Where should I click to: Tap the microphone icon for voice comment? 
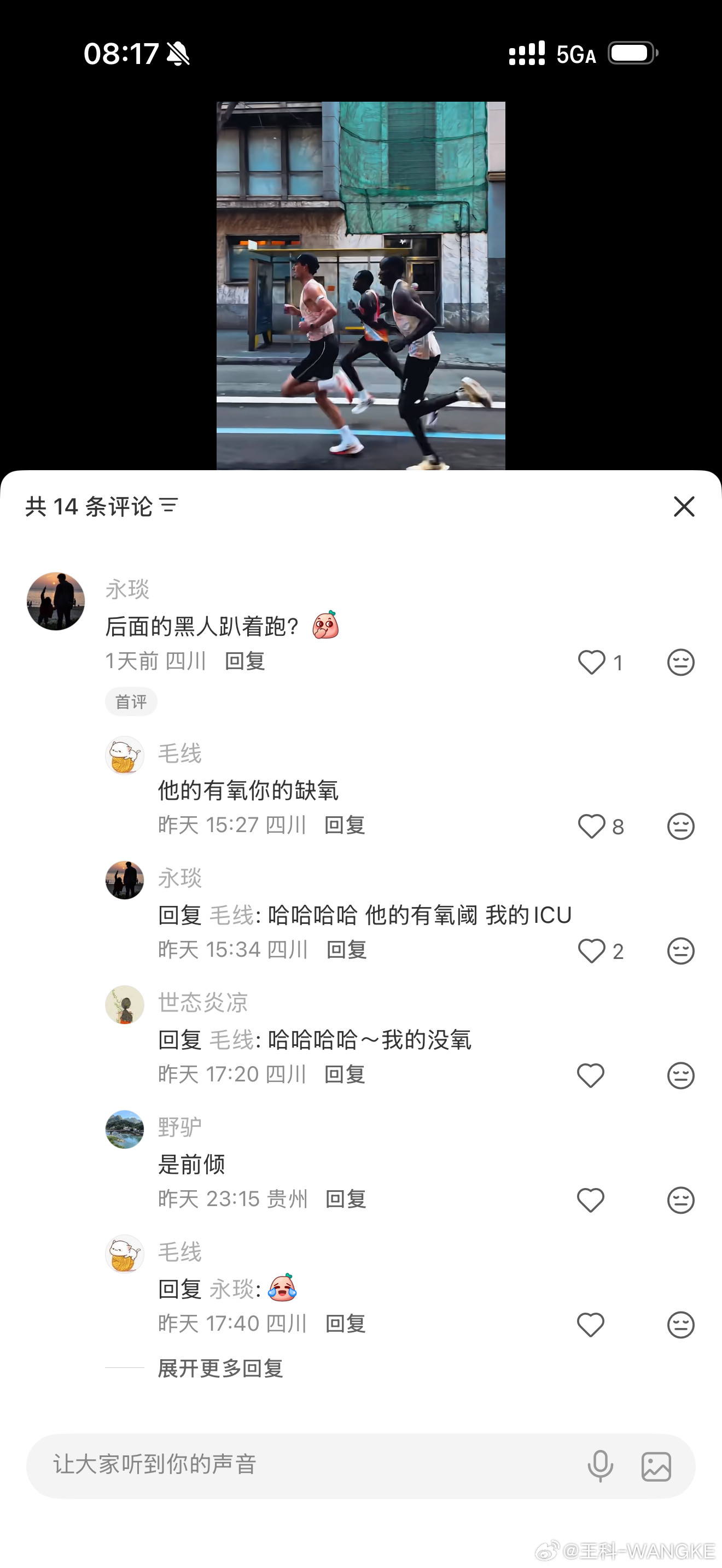[600, 1465]
